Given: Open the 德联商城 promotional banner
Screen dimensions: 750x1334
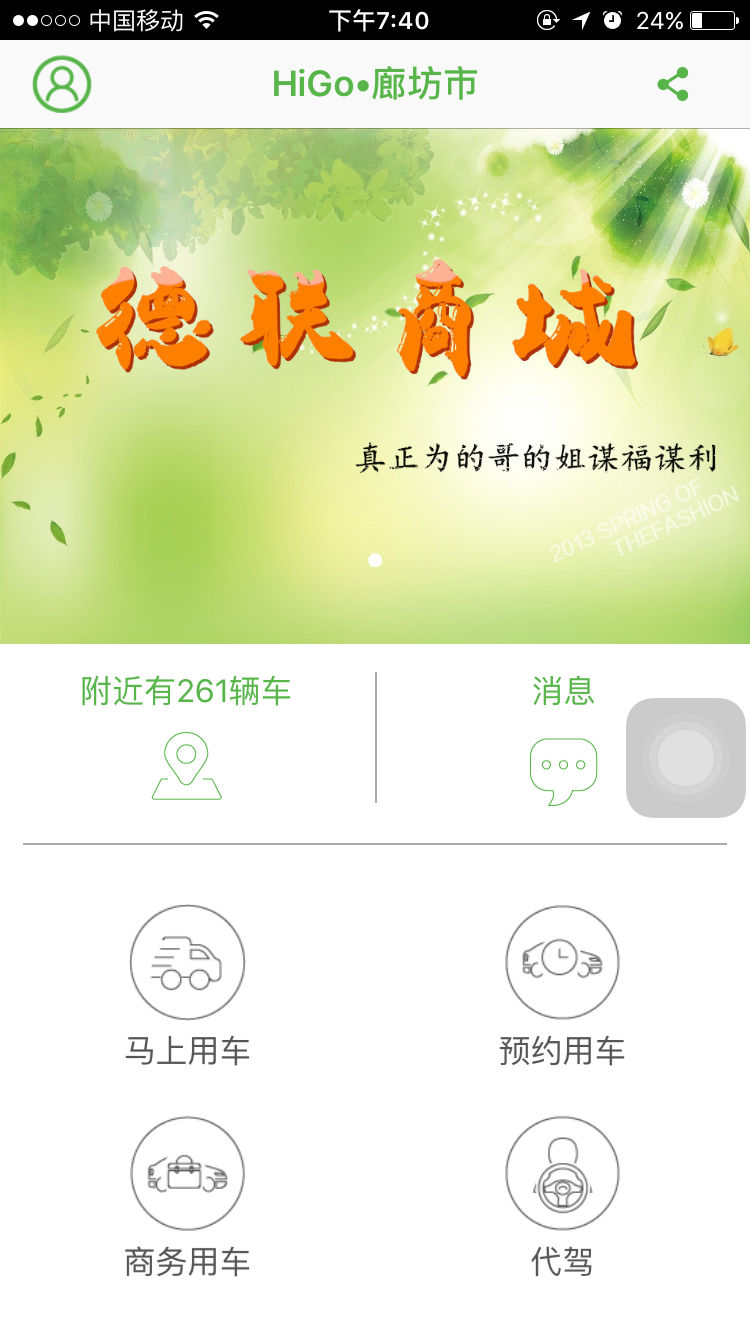Looking at the screenshot, I should [x=375, y=386].
